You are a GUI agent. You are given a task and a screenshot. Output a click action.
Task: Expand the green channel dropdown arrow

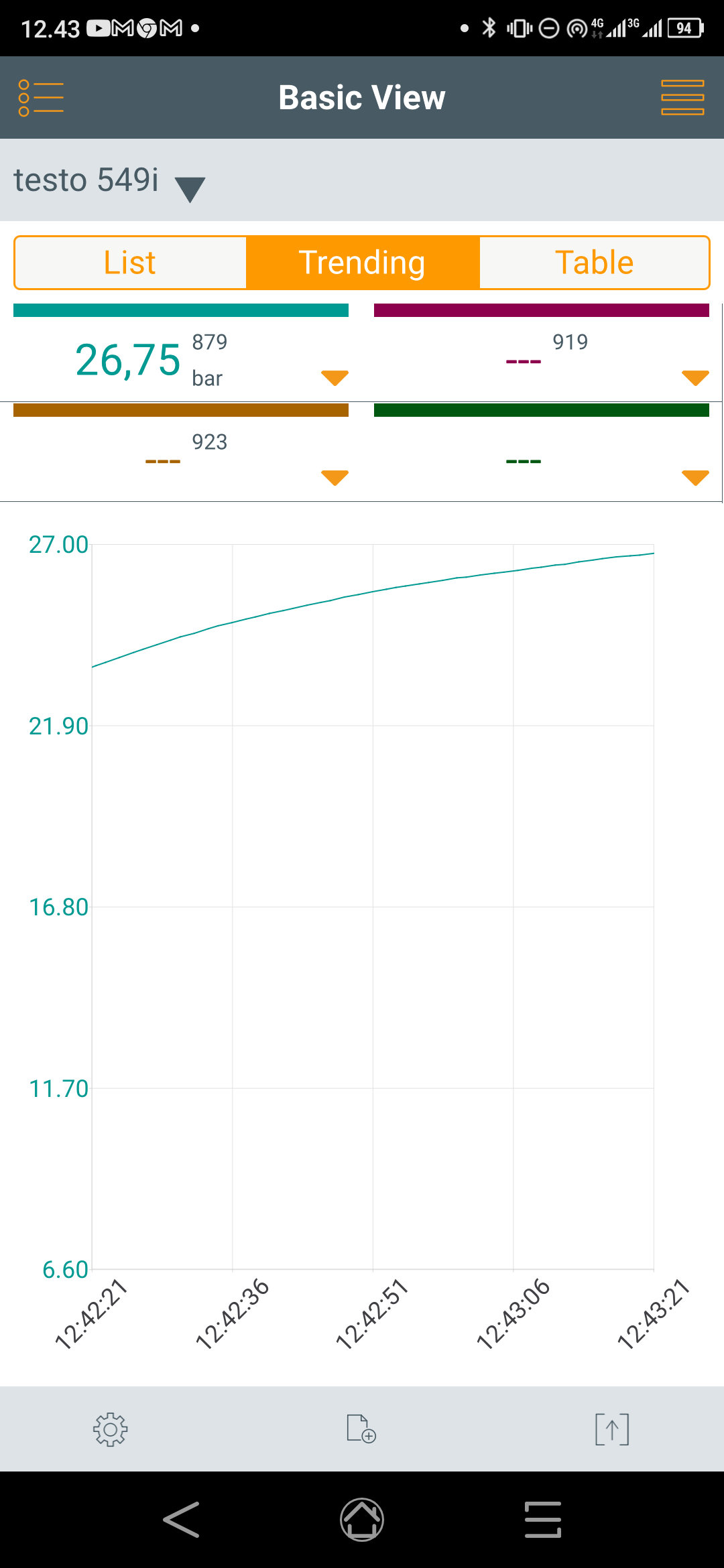[x=695, y=478]
